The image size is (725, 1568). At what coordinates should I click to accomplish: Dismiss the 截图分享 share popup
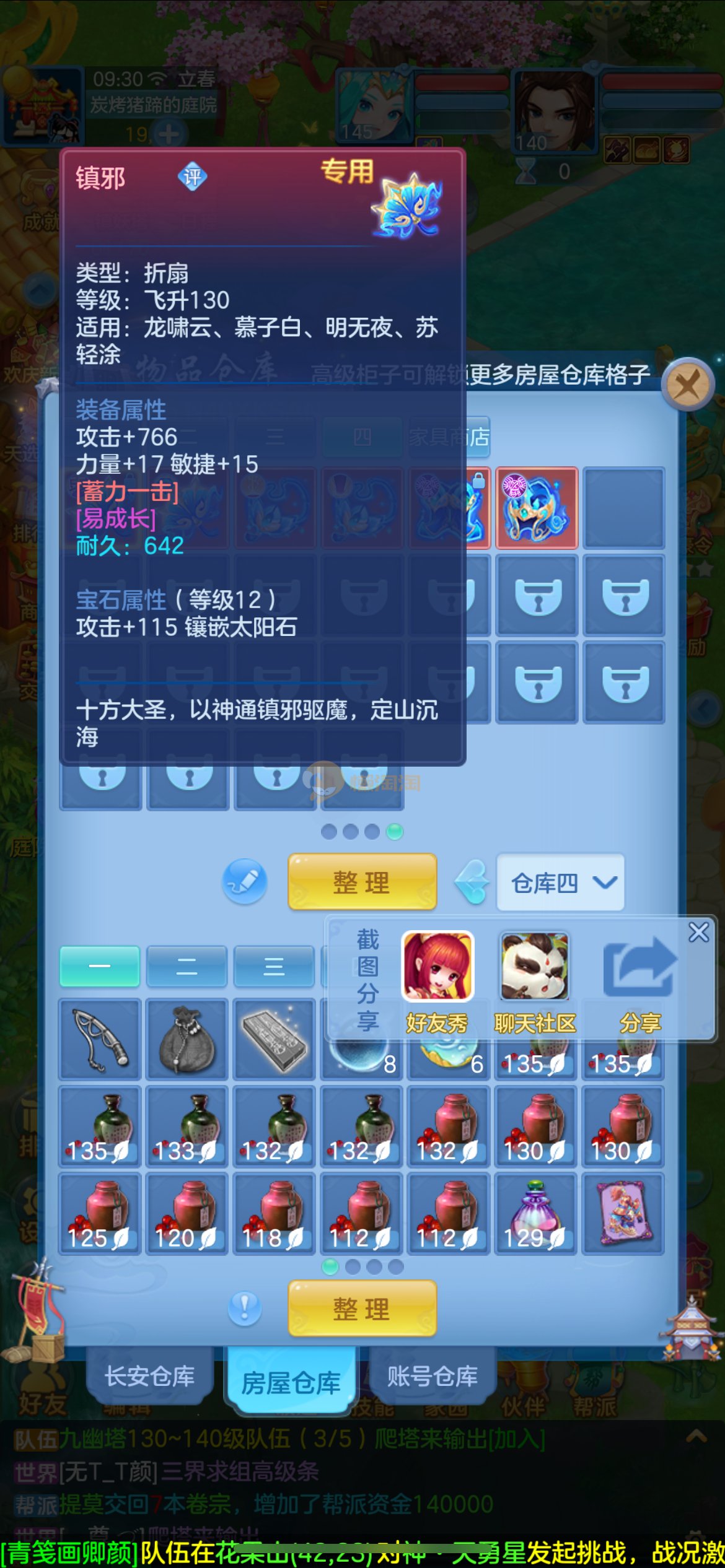pyautogui.click(x=698, y=932)
